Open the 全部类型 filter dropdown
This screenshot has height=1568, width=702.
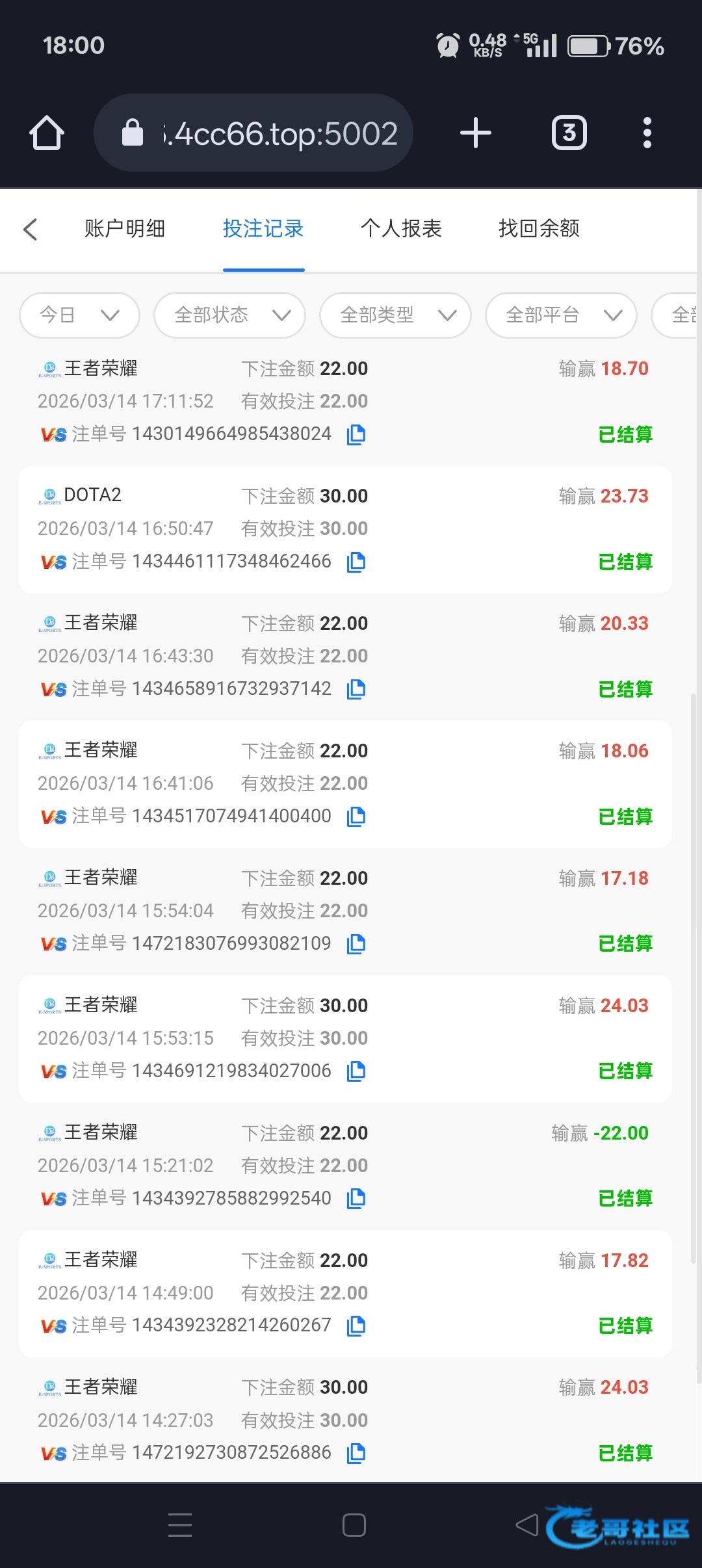[x=395, y=315]
